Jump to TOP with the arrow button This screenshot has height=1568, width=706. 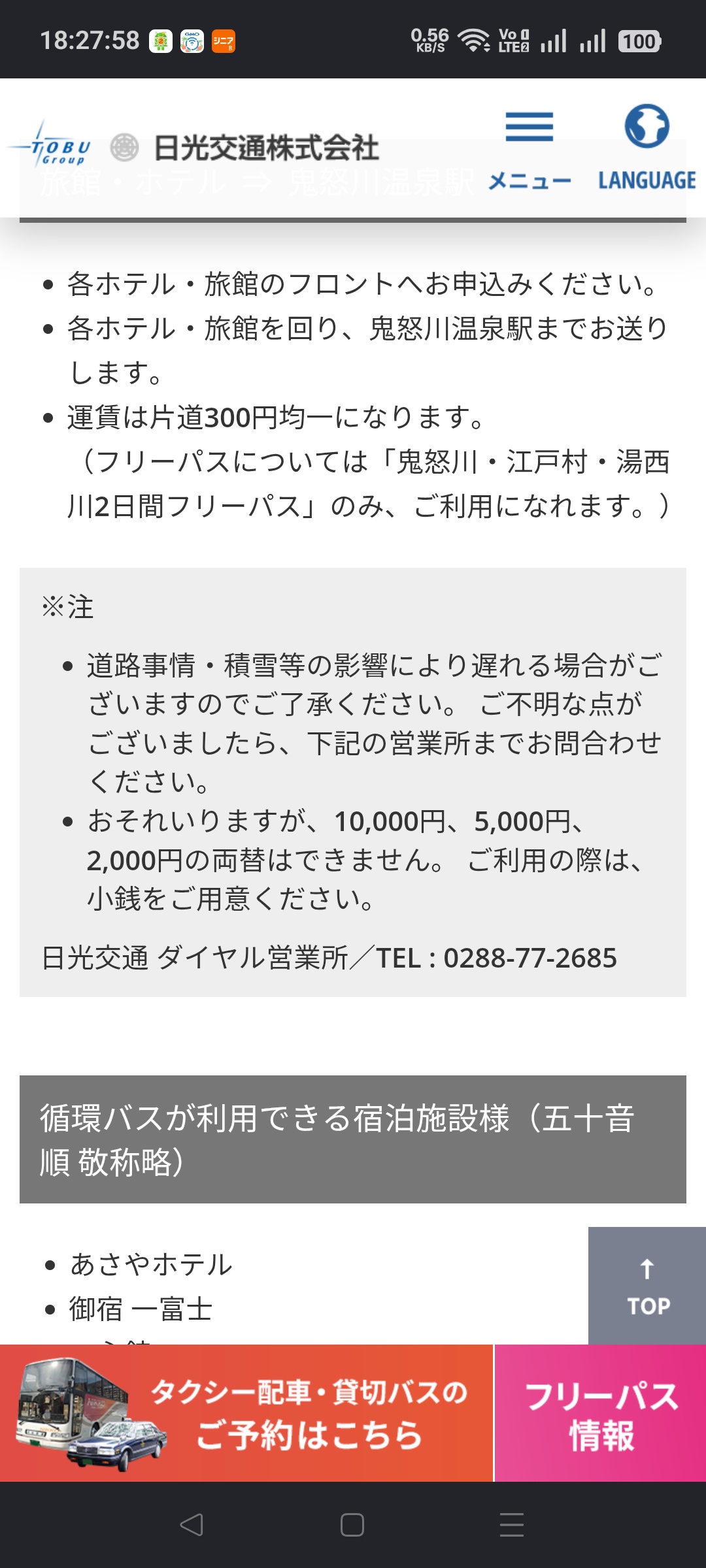[x=647, y=1286]
